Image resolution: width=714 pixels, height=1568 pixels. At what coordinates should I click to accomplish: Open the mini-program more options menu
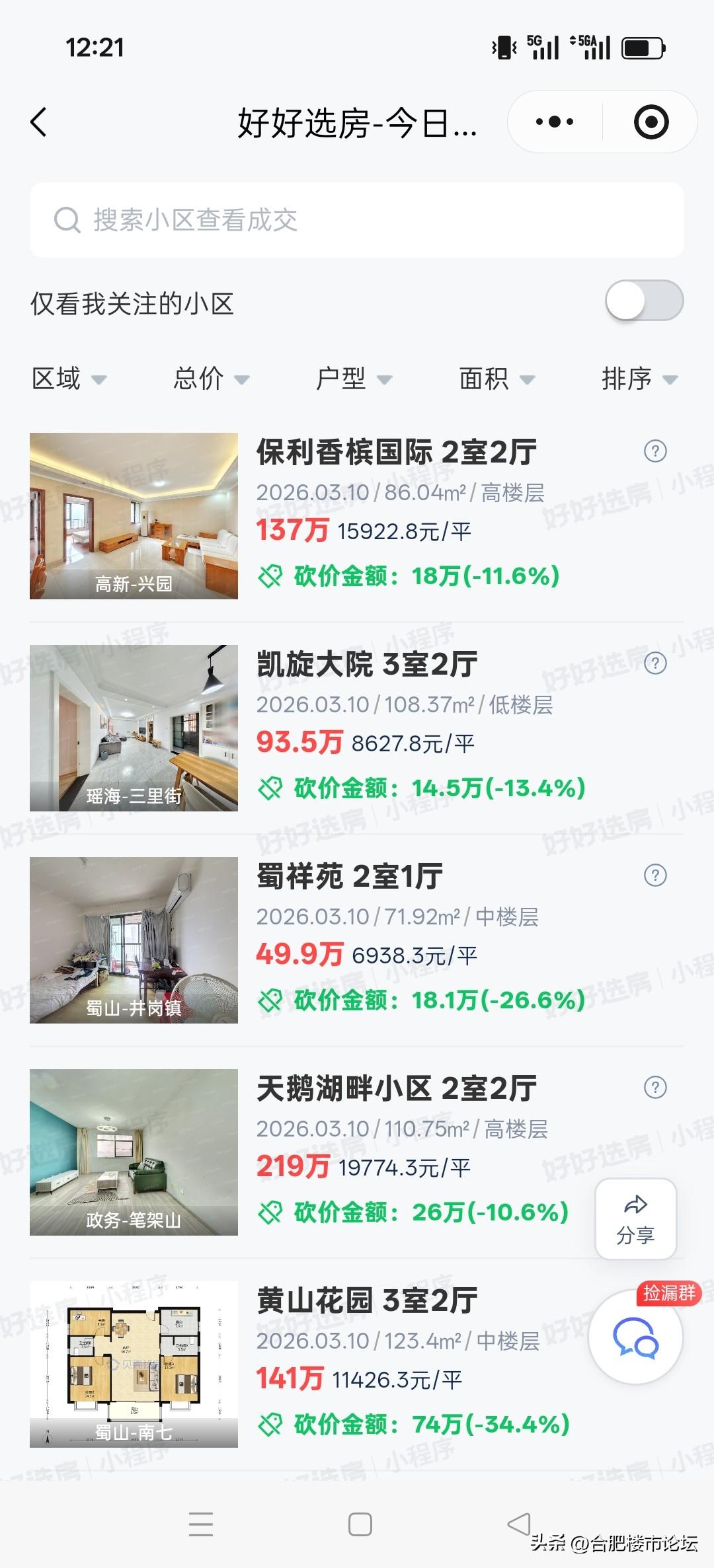556,121
